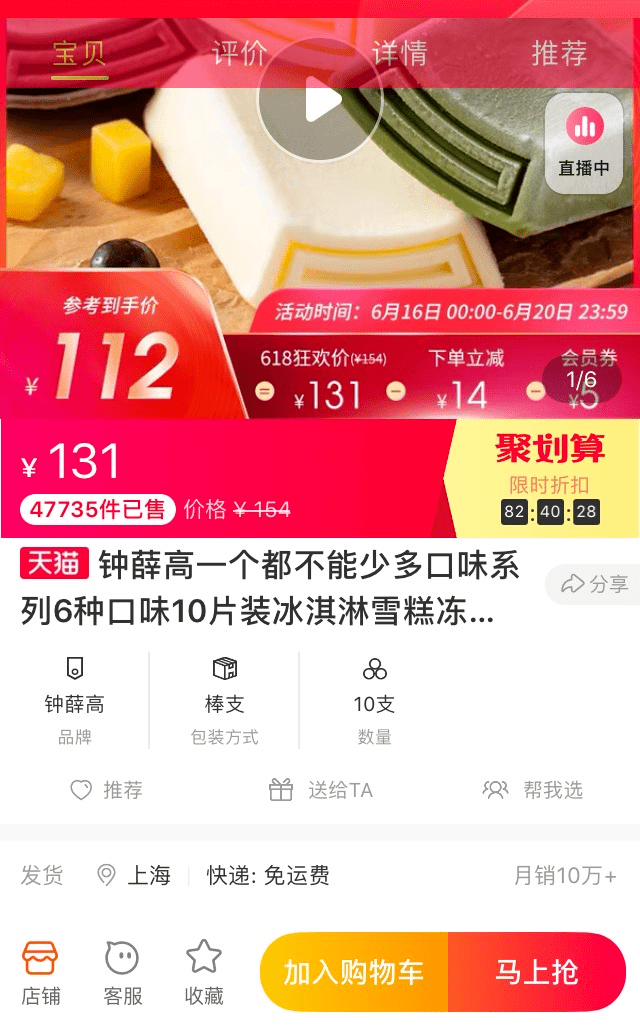Gift this item with 送给TA

pos(320,790)
